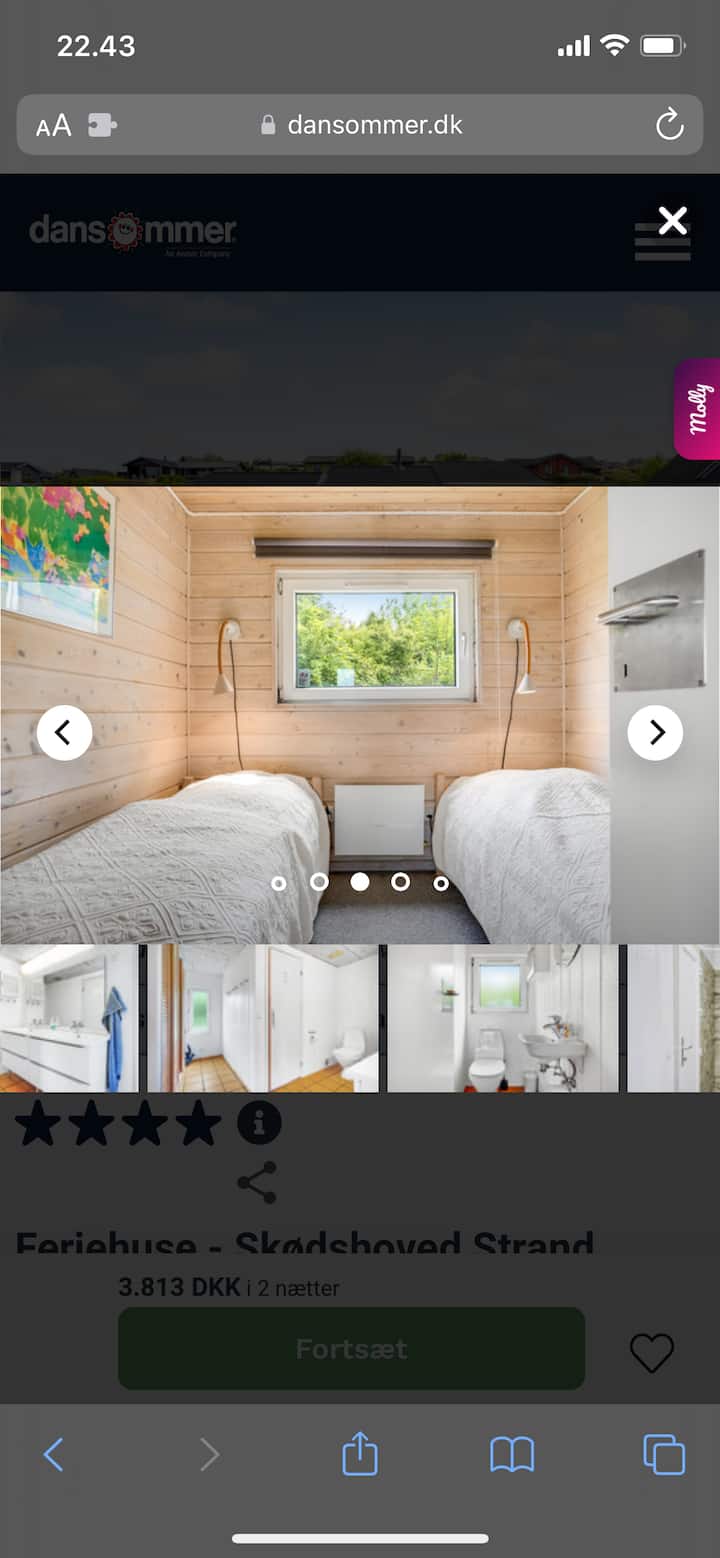Viewport: 720px width, 1558px height.
Task: Reload the dansommer.dk page
Action: tap(669, 125)
